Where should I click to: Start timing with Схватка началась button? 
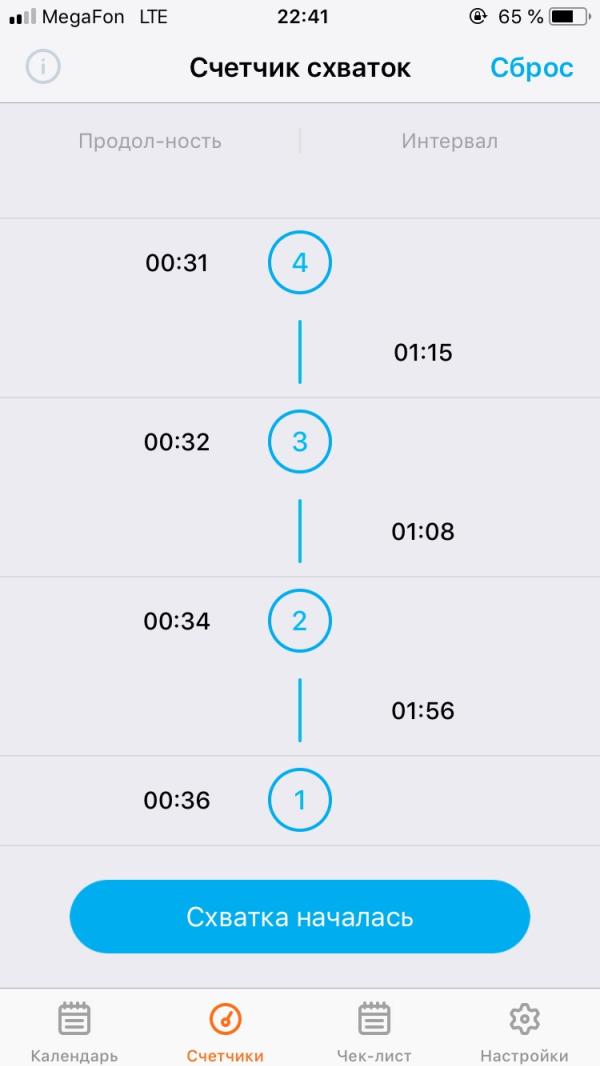coord(300,916)
